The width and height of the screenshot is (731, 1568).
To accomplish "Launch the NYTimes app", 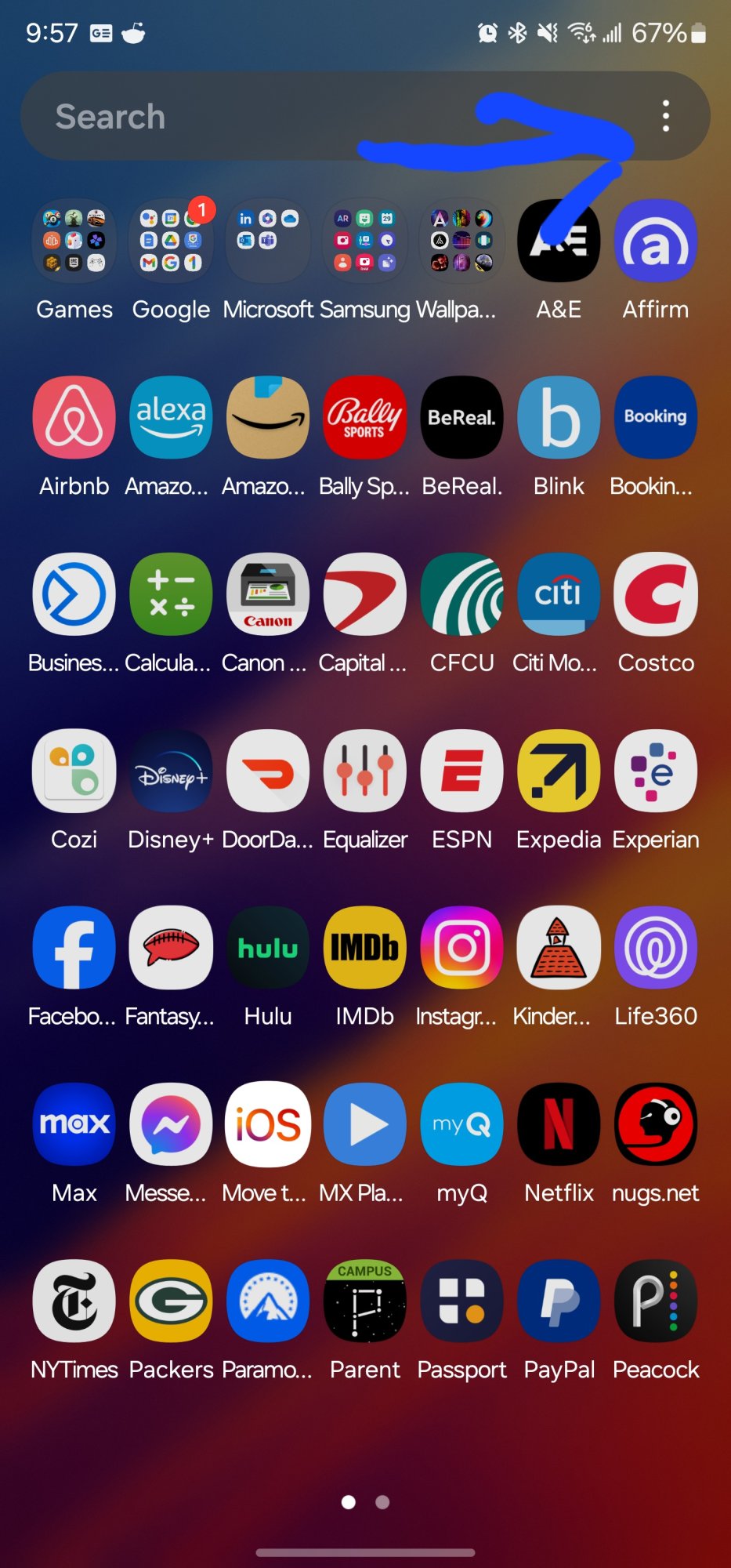I will (x=74, y=1301).
